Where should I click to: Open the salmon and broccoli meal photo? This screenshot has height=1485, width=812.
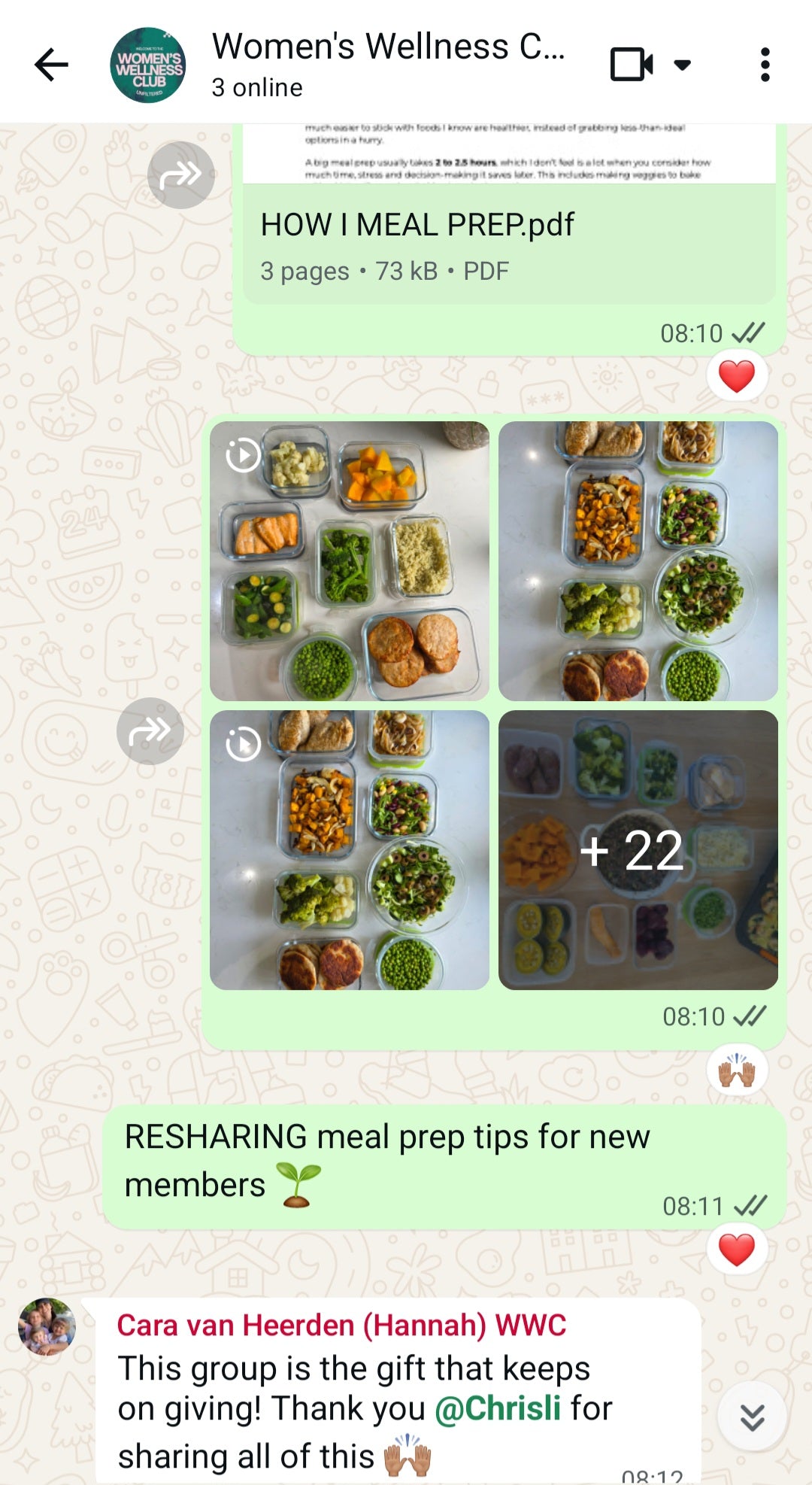click(x=349, y=561)
